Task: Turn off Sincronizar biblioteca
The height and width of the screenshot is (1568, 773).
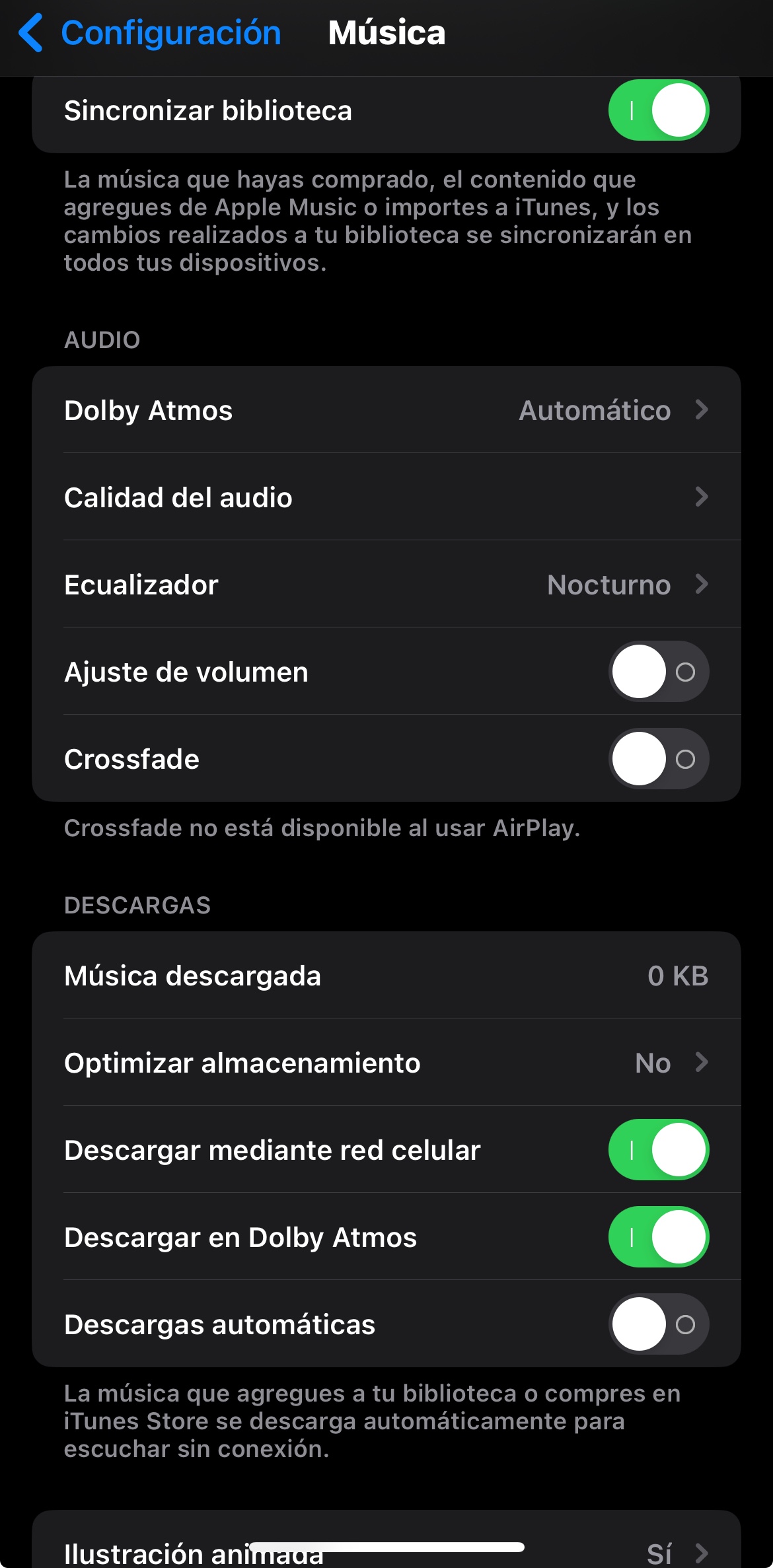Action: click(658, 110)
